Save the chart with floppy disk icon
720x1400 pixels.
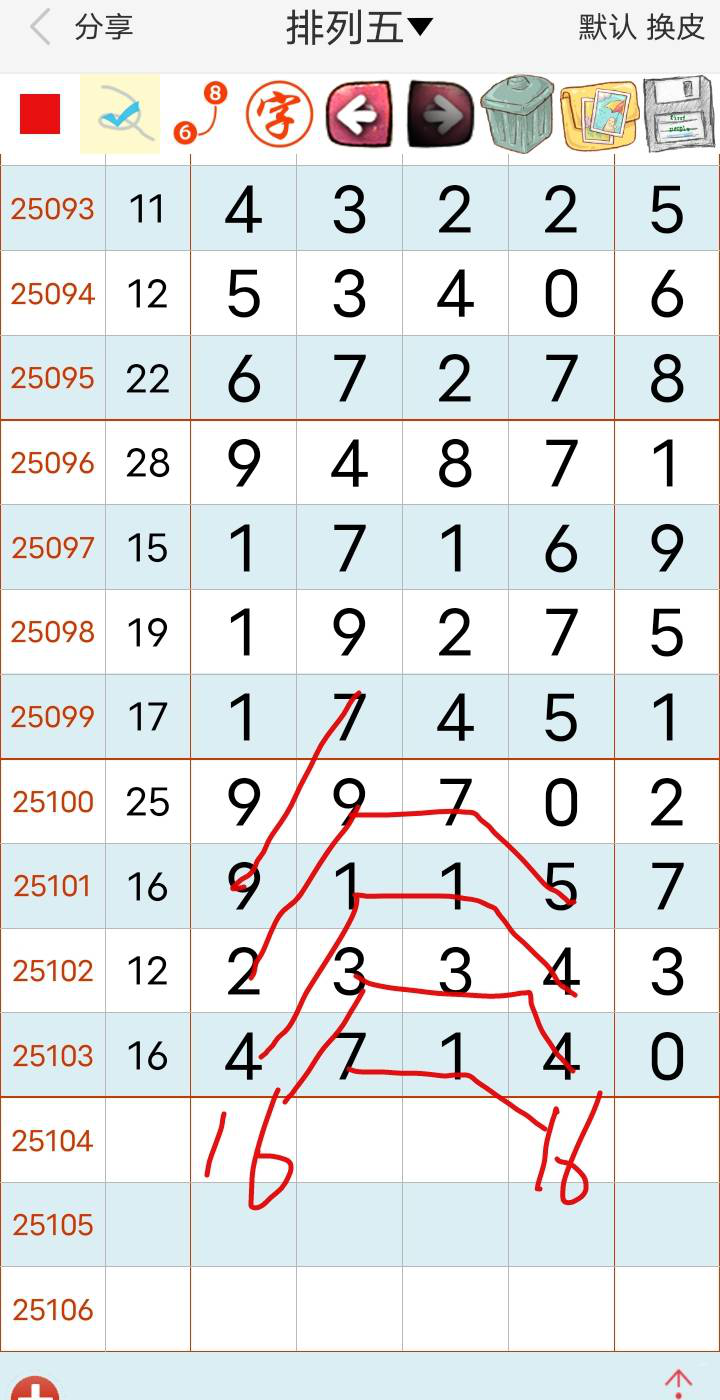[x=680, y=114]
